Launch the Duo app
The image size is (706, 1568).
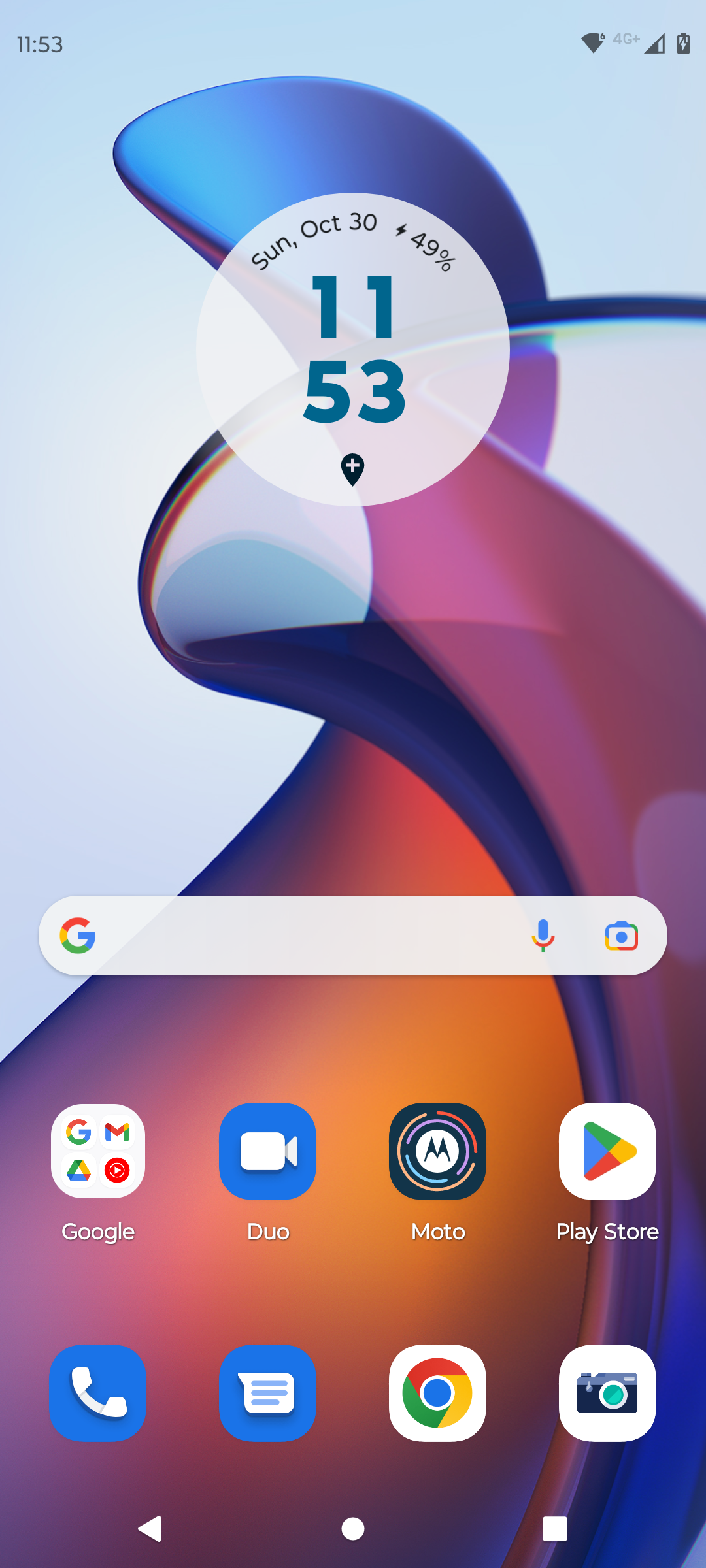point(268,1151)
